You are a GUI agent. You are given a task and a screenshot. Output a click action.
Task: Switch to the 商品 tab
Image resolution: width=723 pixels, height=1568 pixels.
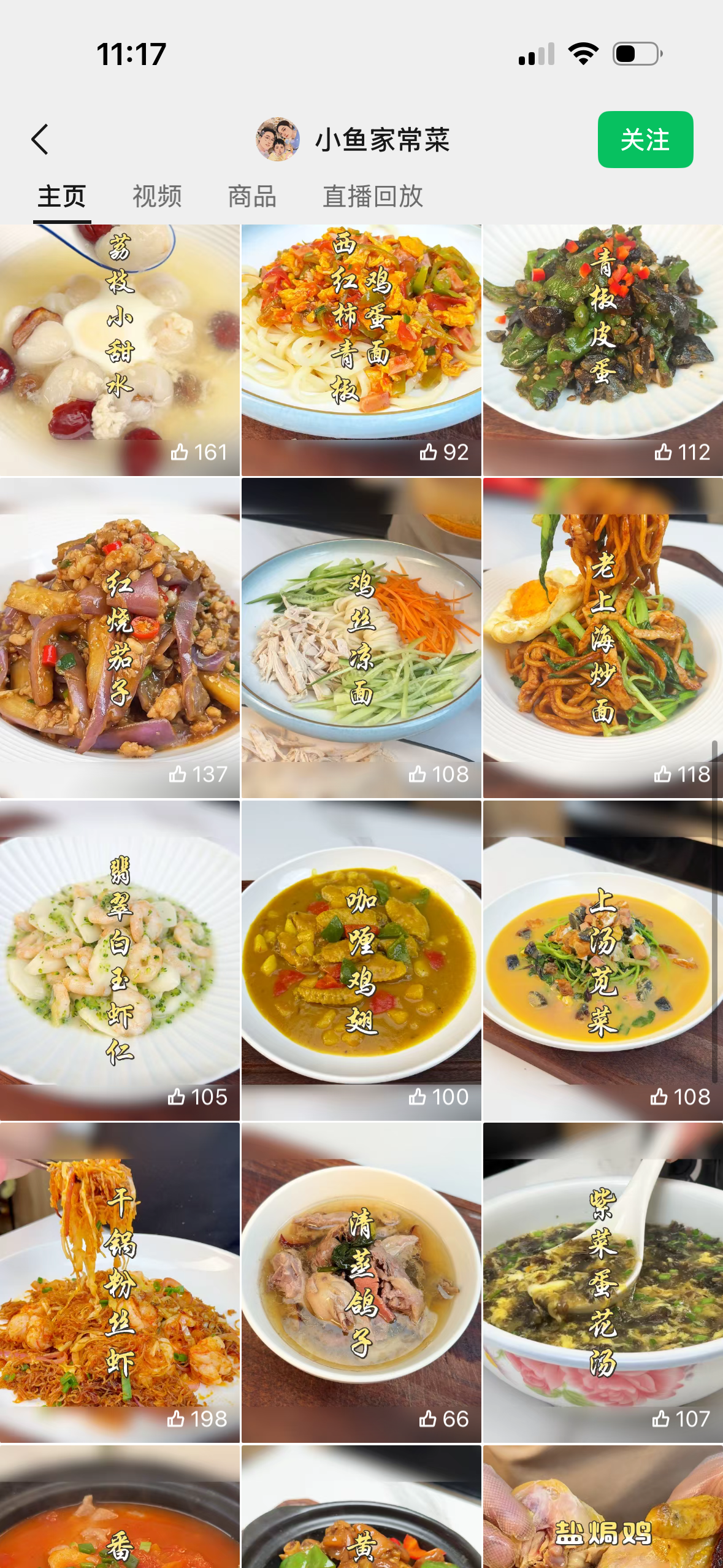(x=252, y=196)
